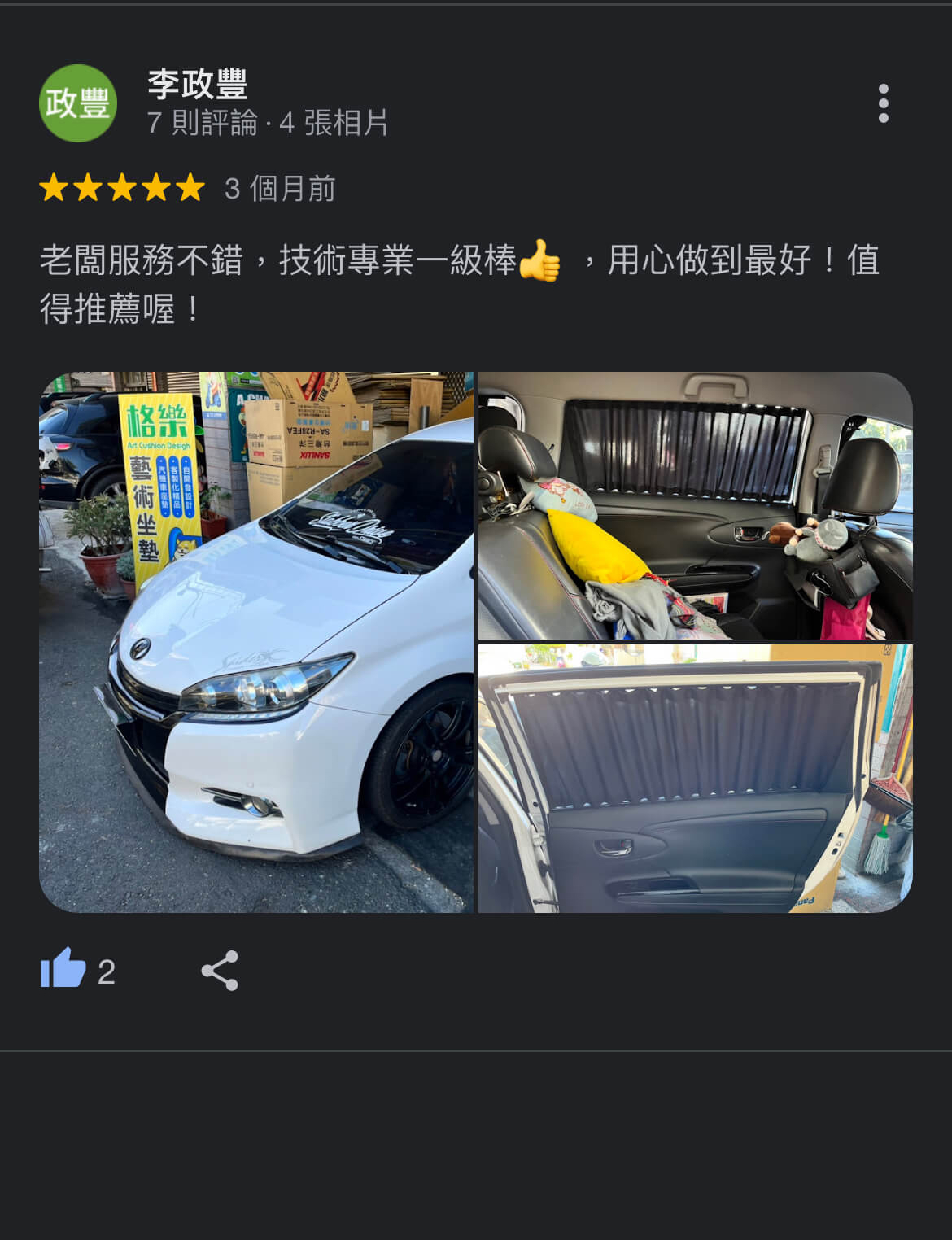View the car interior curtain photo
This screenshot has width=952, height=1240.
pyautogui.click(x=695, y=505)
